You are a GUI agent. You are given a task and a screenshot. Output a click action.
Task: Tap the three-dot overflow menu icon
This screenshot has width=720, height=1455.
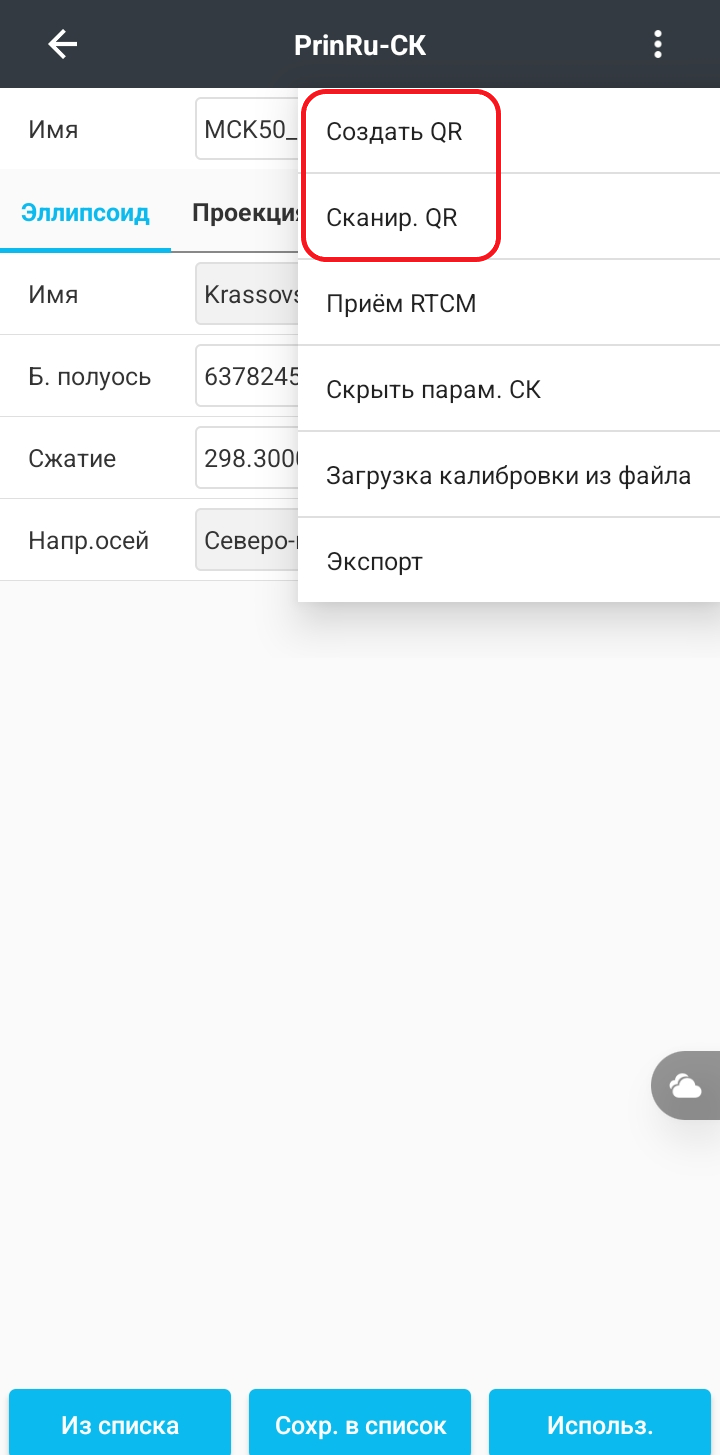657,44
